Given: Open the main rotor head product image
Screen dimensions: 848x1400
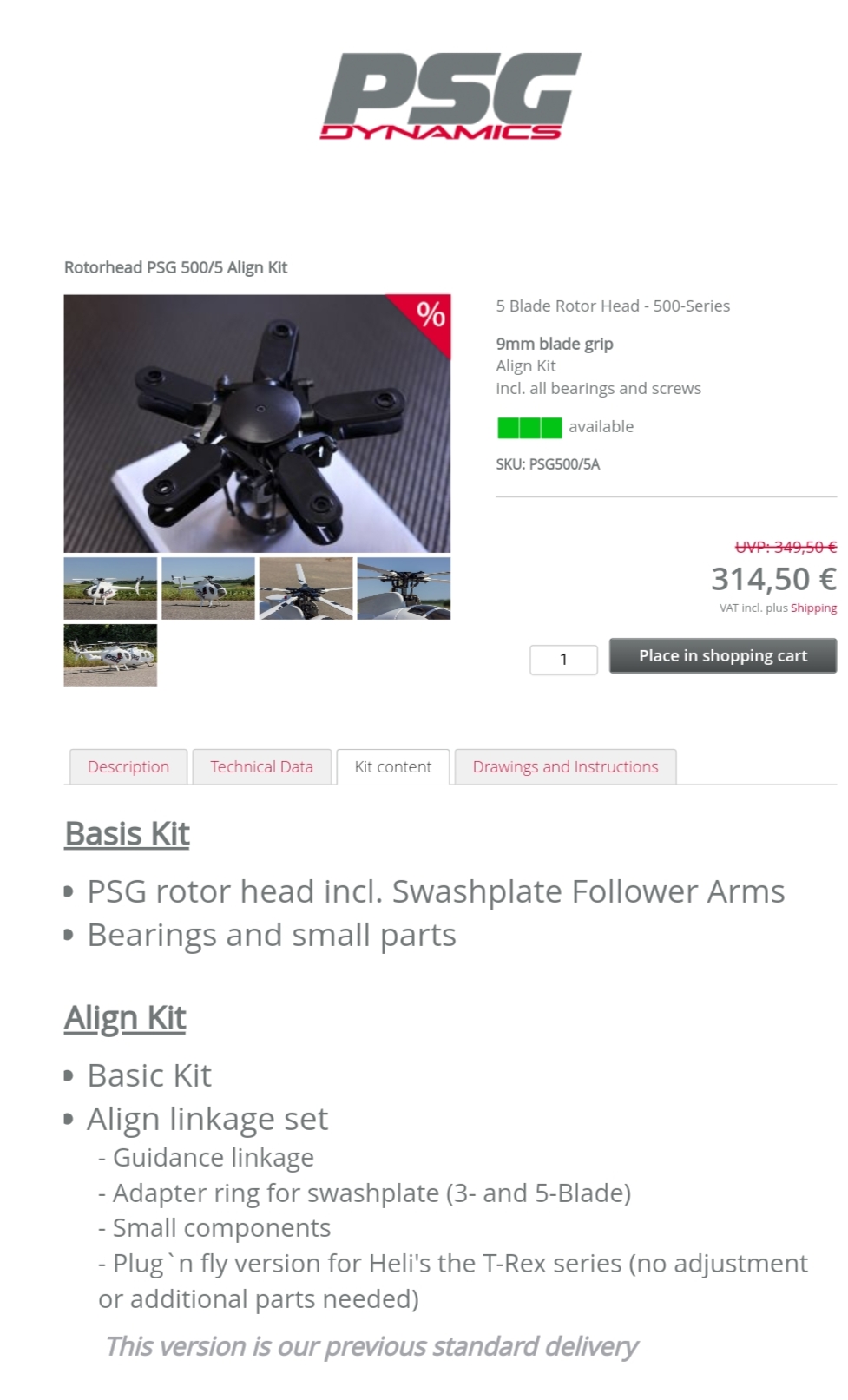Looking at the screenshot, I should pos(257,424).
